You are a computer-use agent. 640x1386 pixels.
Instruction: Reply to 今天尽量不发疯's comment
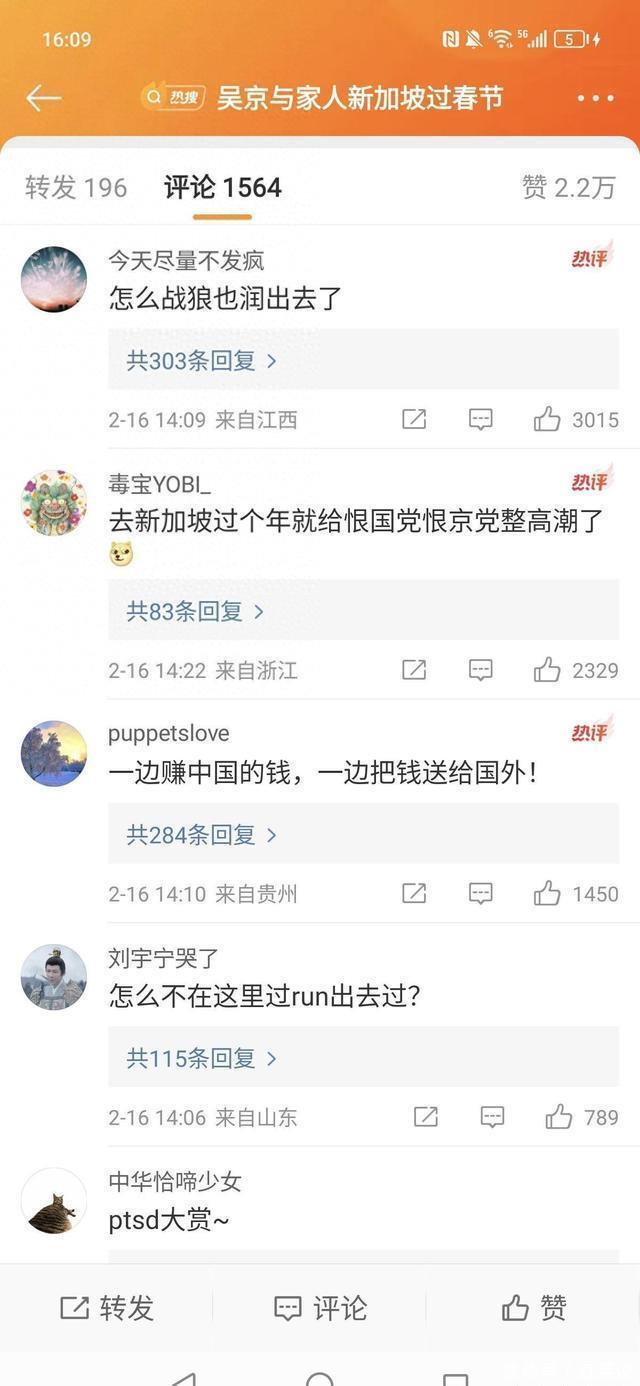(x=481, y=420)
